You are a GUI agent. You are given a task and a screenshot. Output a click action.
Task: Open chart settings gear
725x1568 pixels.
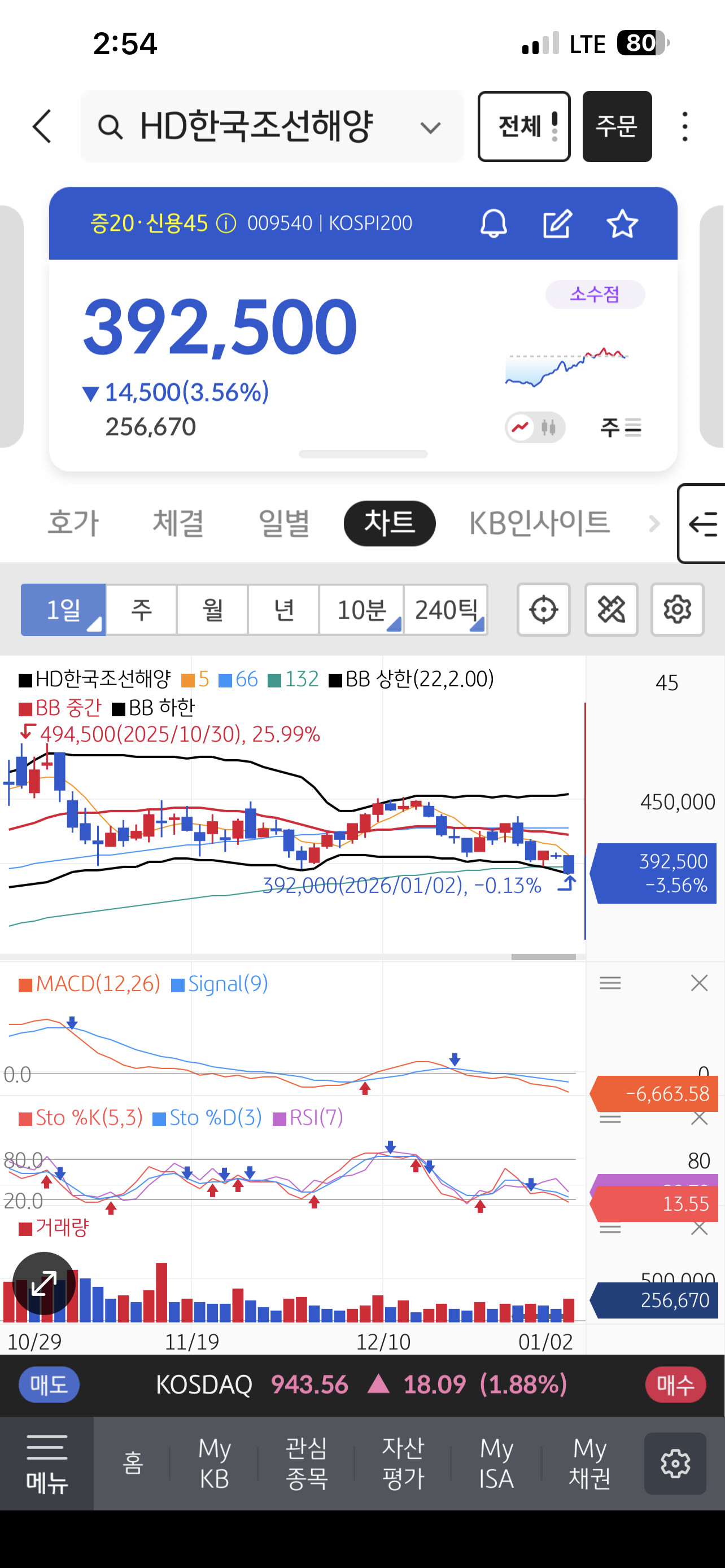tap(677, 609)
